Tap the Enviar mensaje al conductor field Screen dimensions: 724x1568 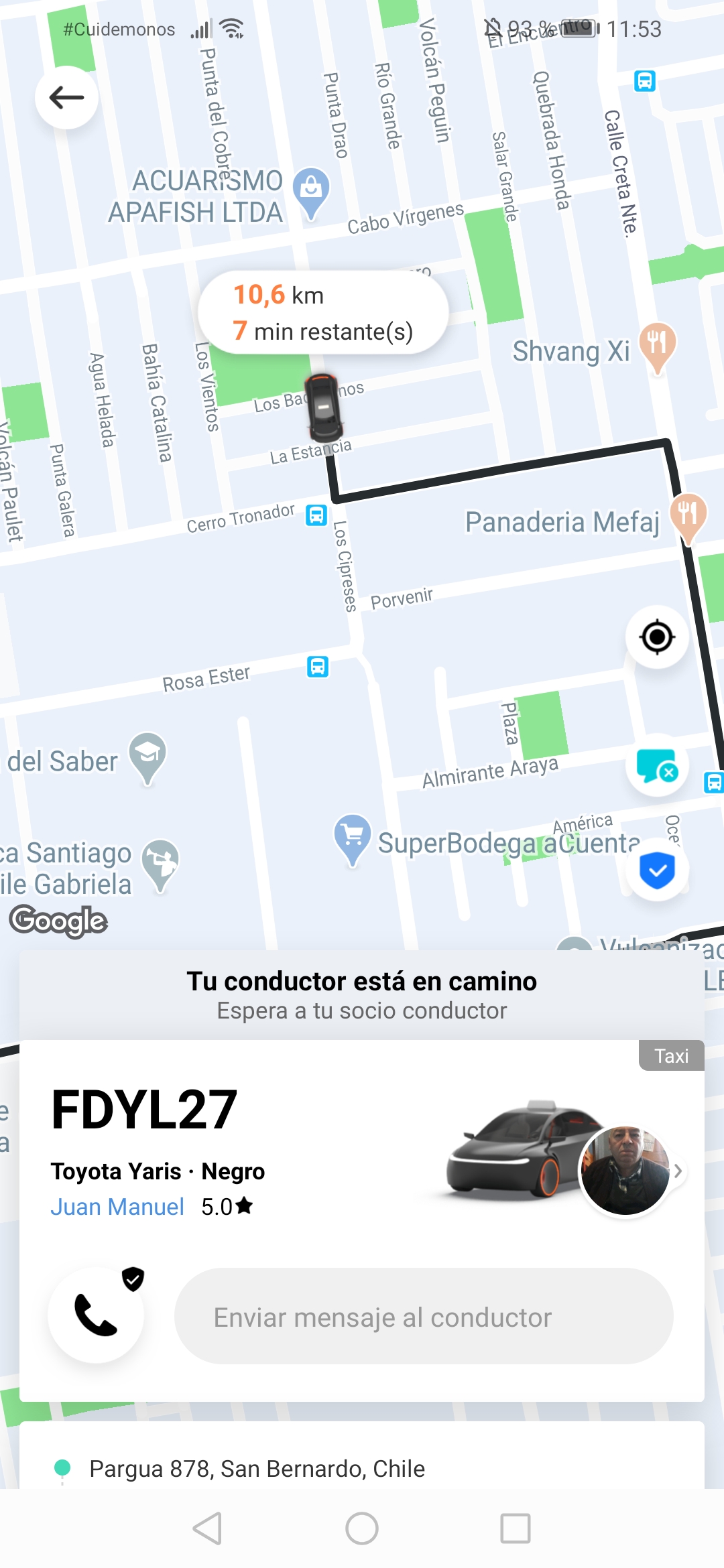point(424,1316)
